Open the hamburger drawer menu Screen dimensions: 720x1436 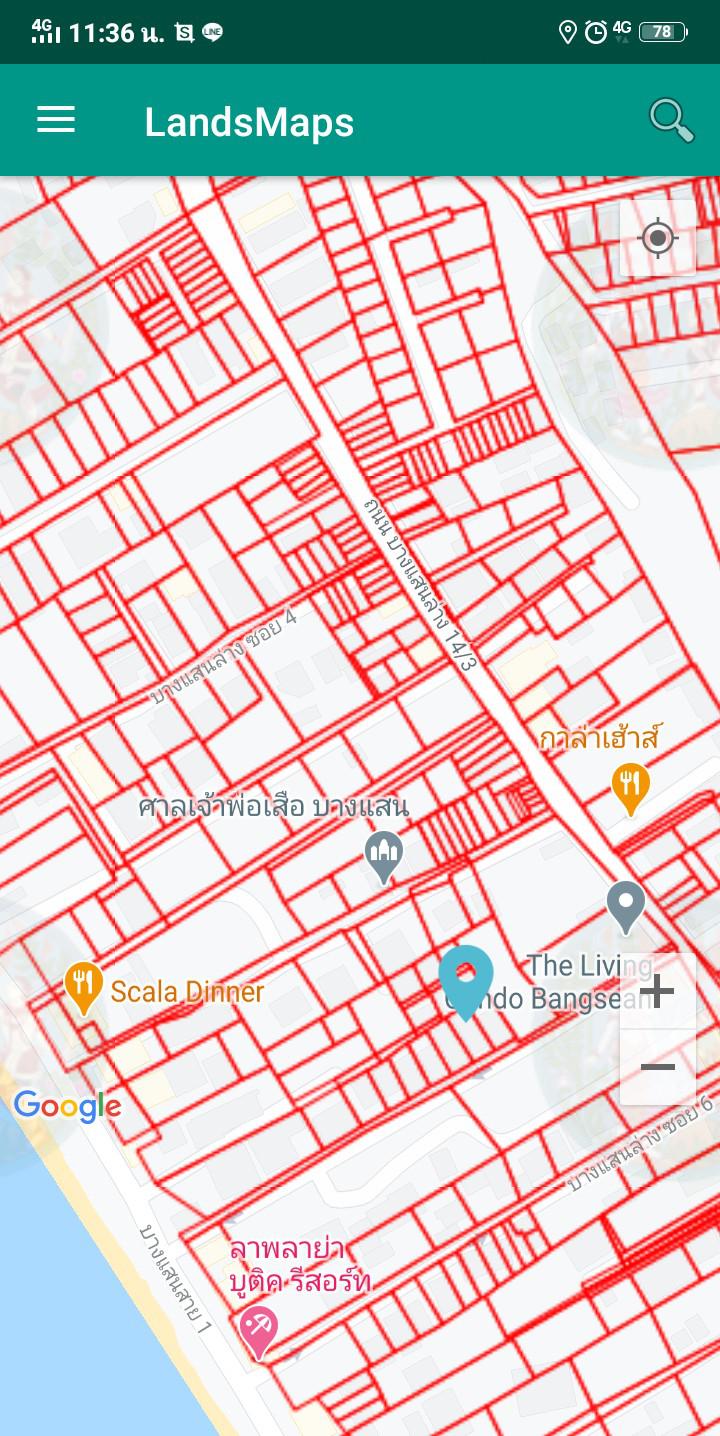click(x=56, y=121)
